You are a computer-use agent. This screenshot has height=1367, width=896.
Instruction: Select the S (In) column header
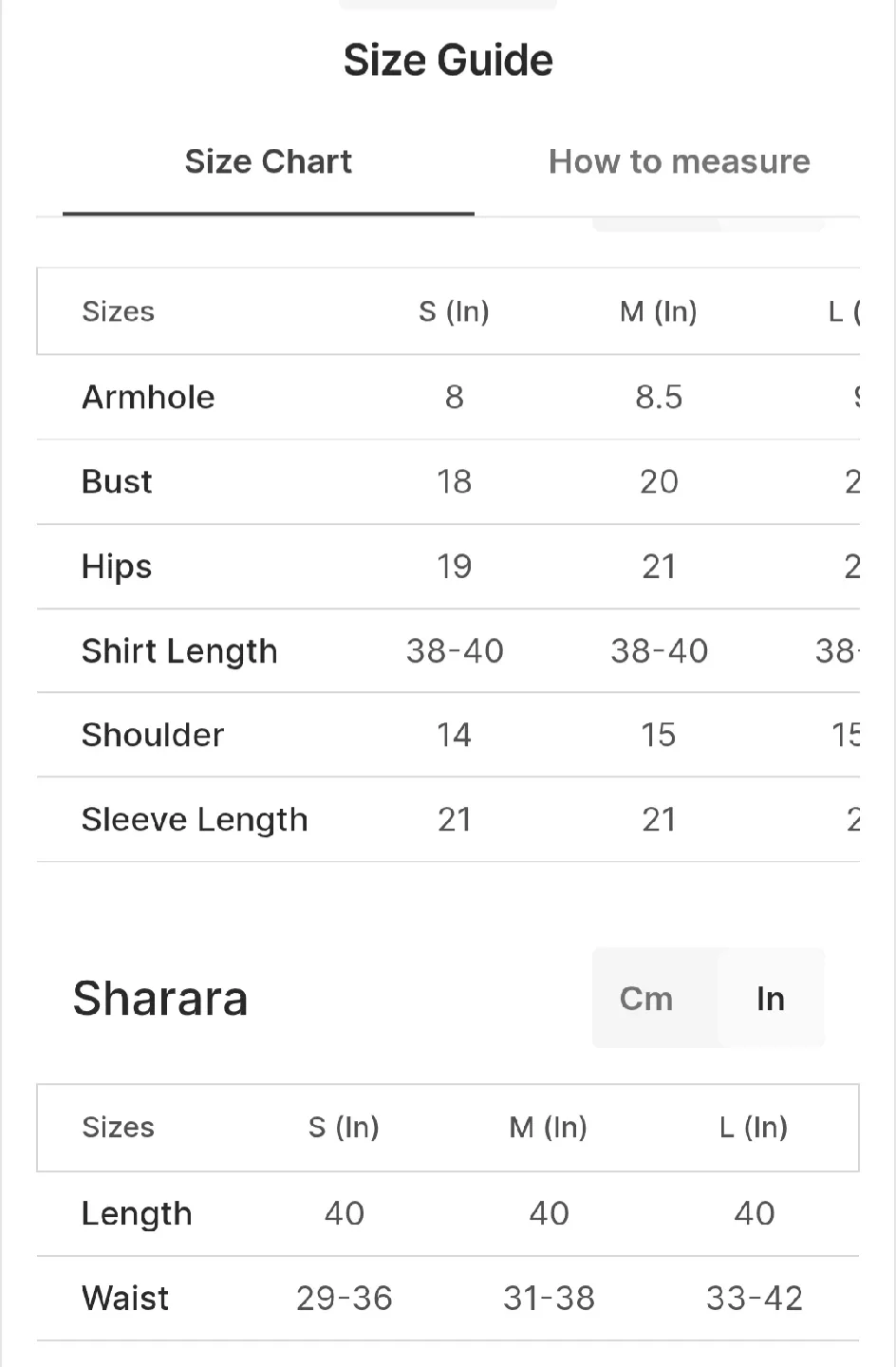454,311
